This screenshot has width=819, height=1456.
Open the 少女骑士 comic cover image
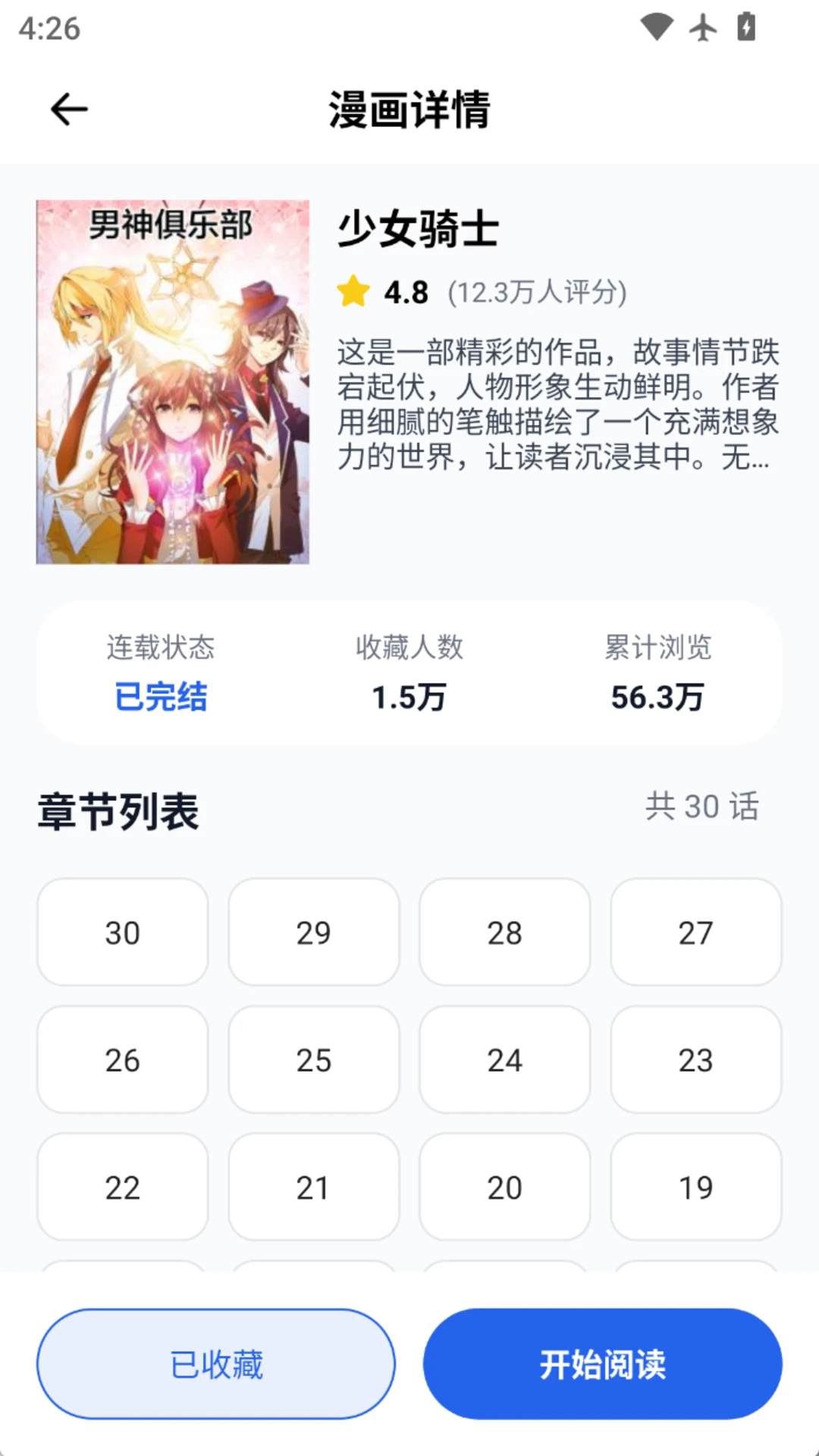tap(173, 381)
